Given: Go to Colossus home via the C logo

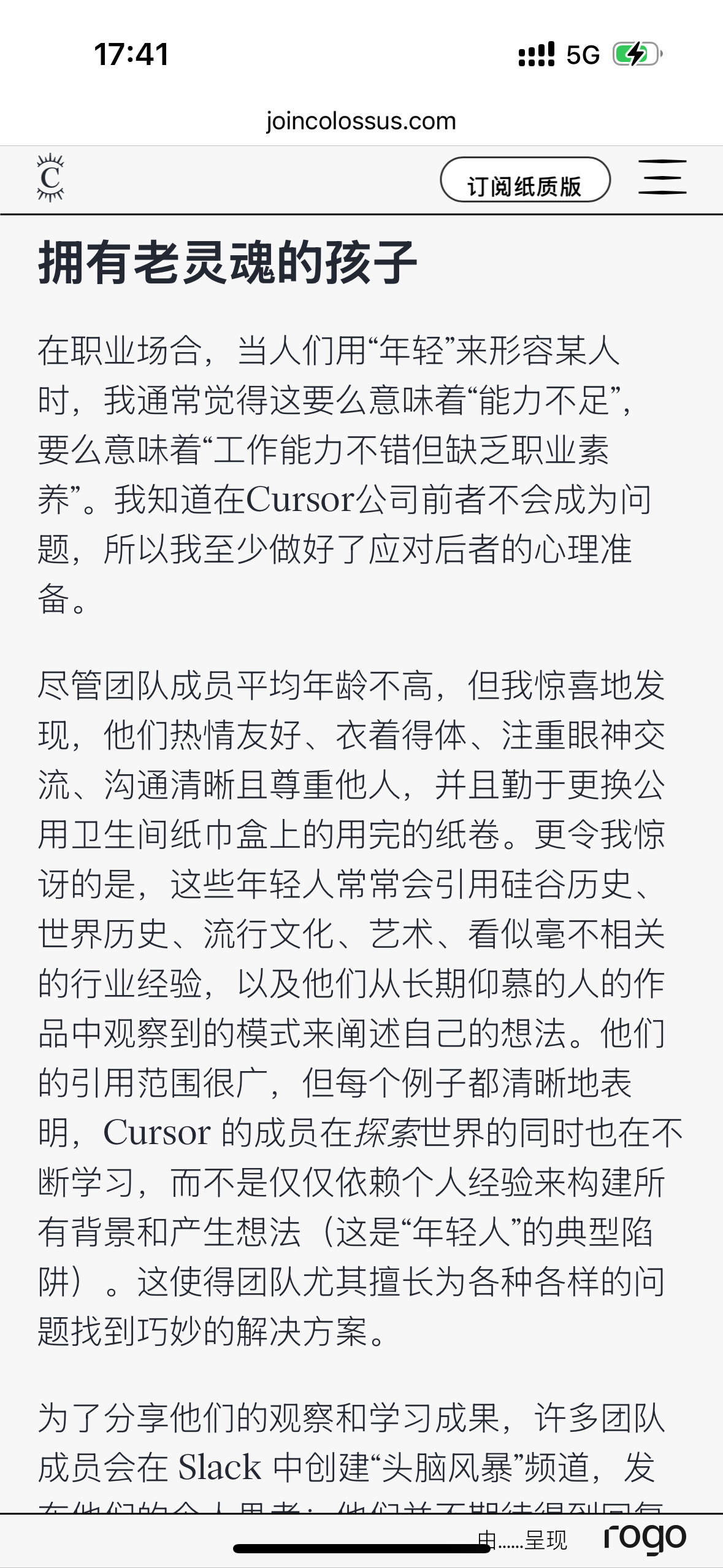Looking at the screenshot, I should [50, 177].
